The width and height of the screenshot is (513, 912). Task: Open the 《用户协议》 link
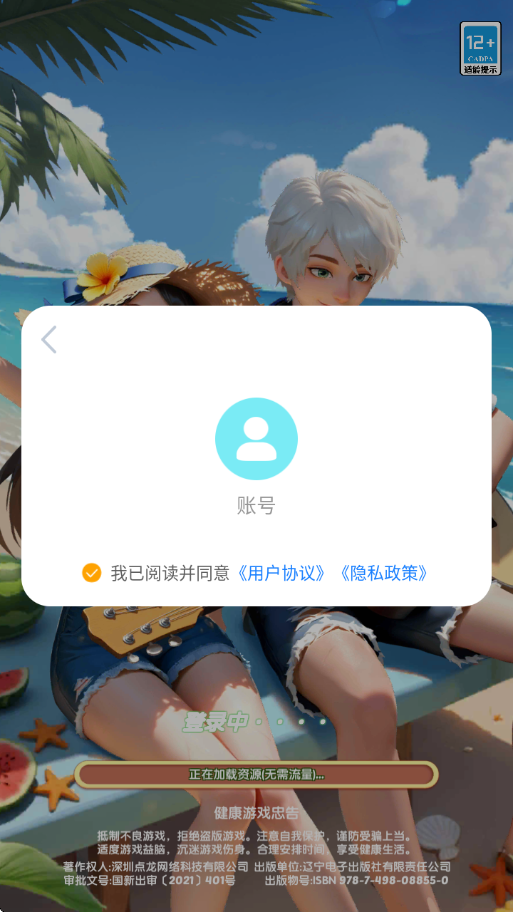click(282, 573)
